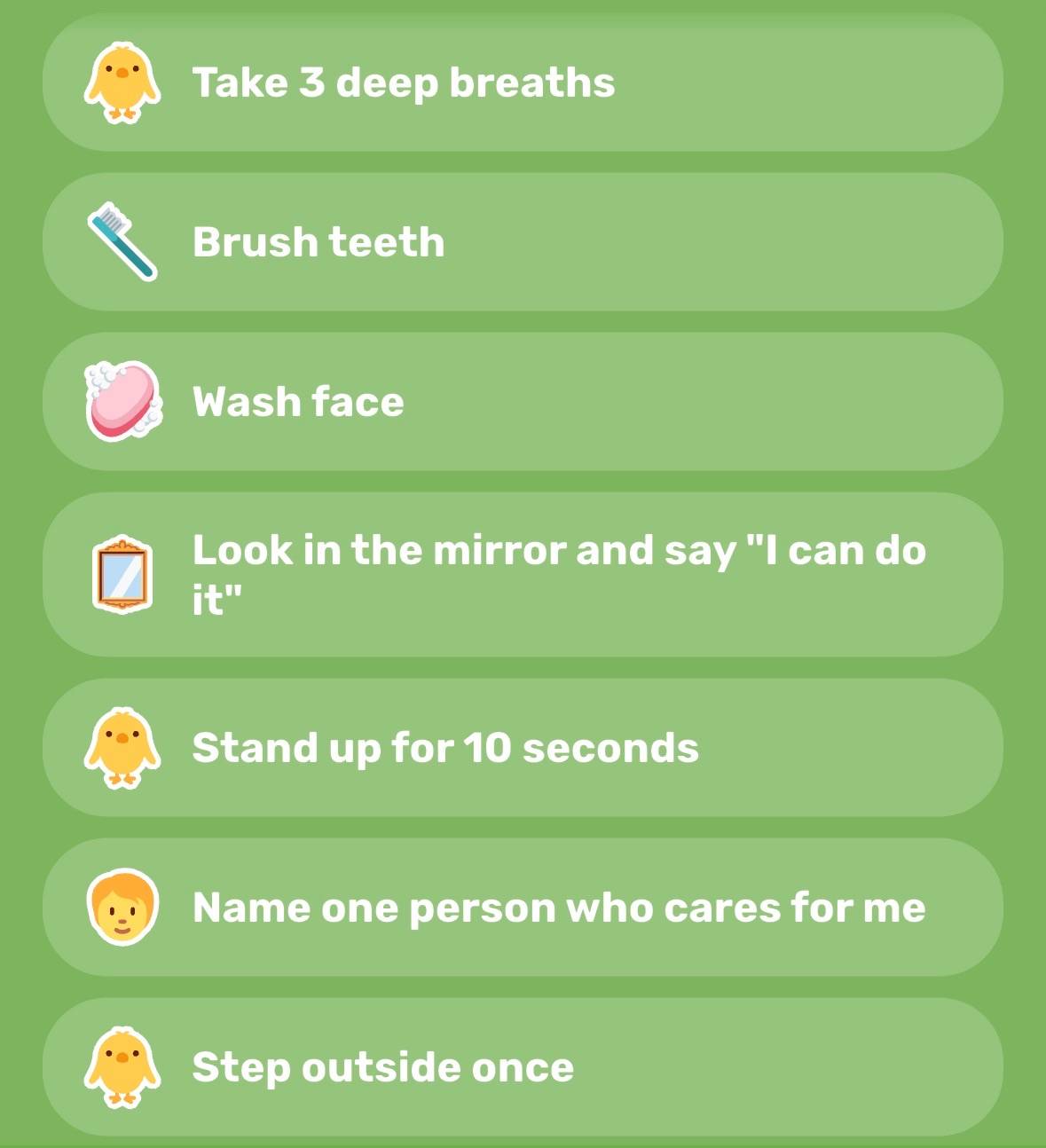Tap the Wash face task
The image size is (1046, 1148).
click(x=523, y=402)
